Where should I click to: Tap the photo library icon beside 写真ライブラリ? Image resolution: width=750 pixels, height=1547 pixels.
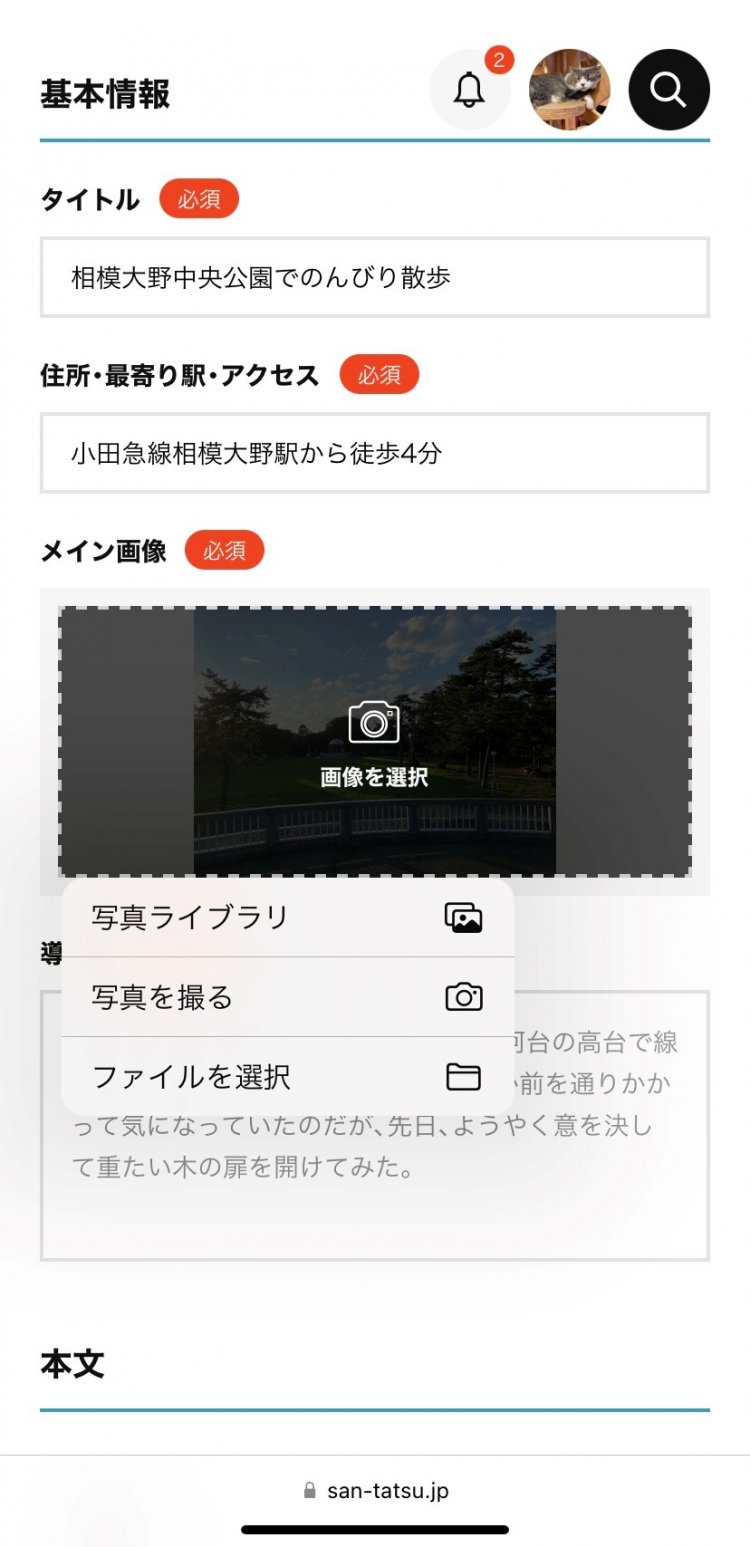pos(463,915)
